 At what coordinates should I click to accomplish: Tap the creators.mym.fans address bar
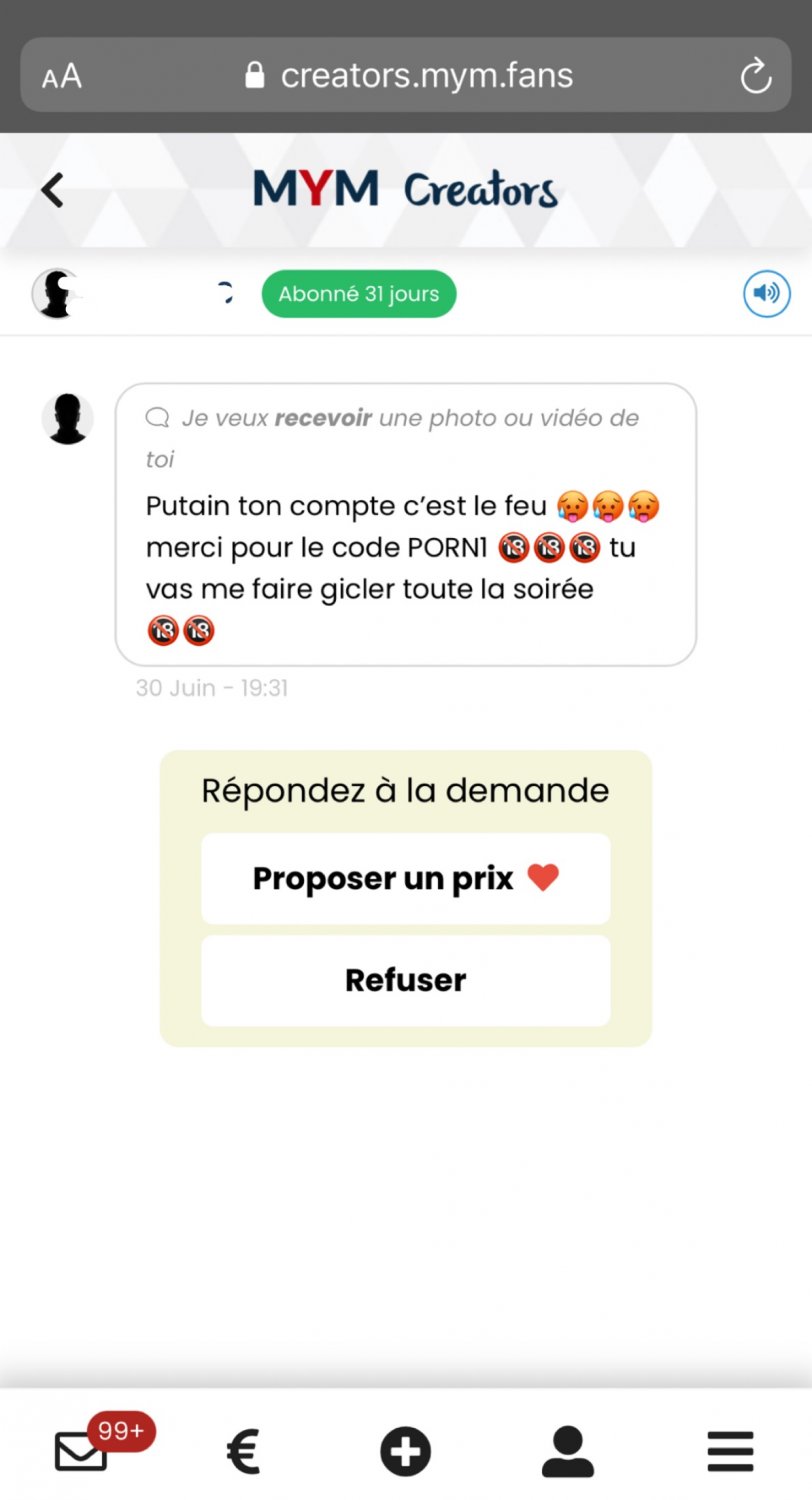410,76
